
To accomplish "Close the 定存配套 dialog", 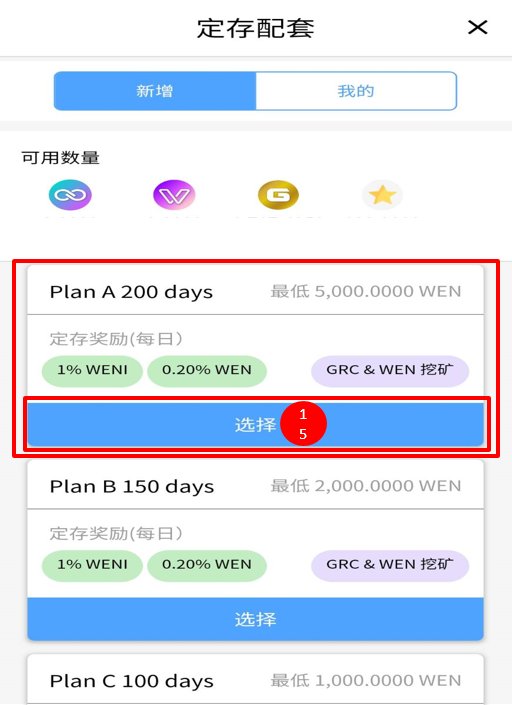I will coord(477,27).
